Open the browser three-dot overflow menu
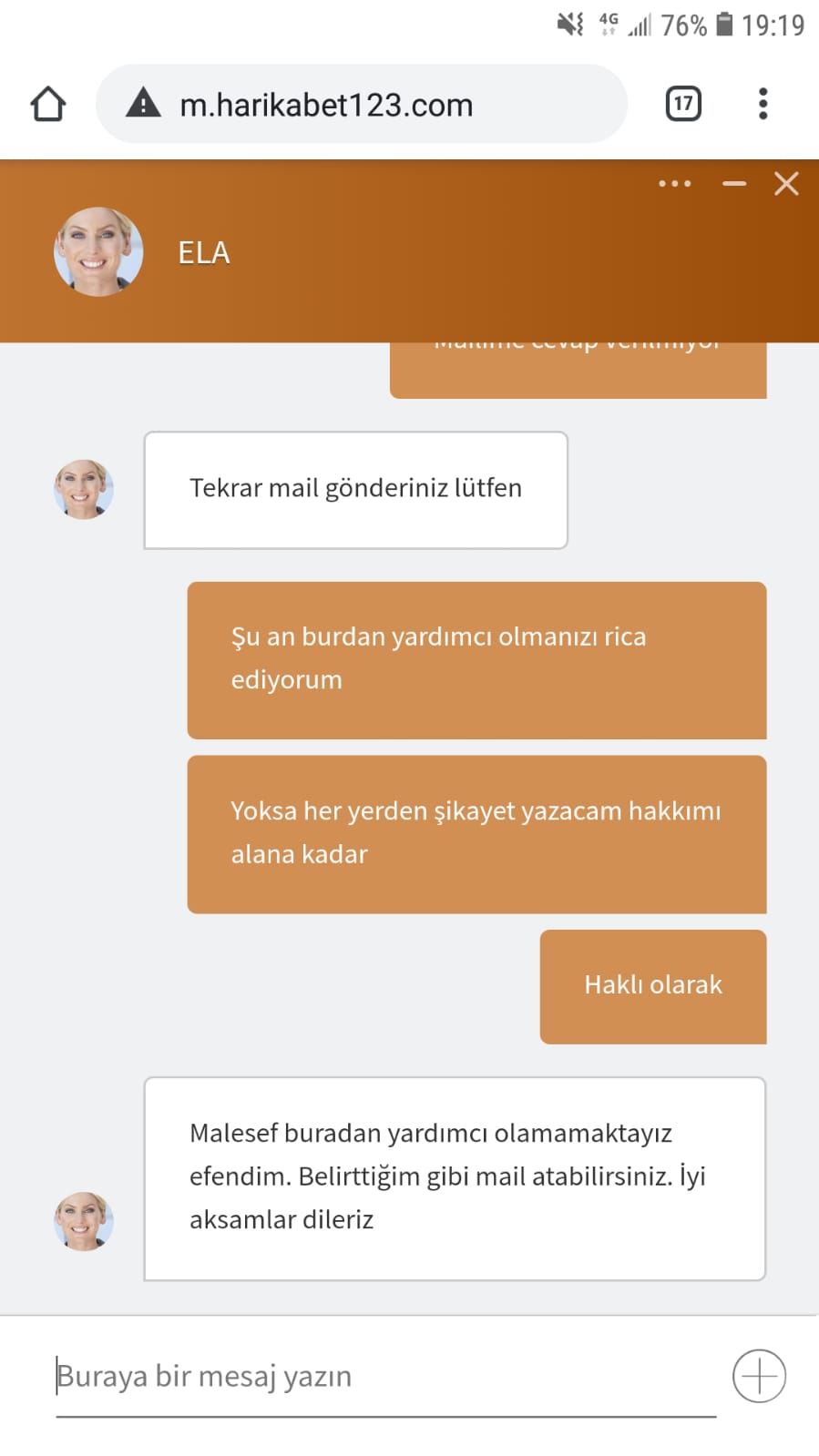 pyautogui.click(x=763, y=104)
